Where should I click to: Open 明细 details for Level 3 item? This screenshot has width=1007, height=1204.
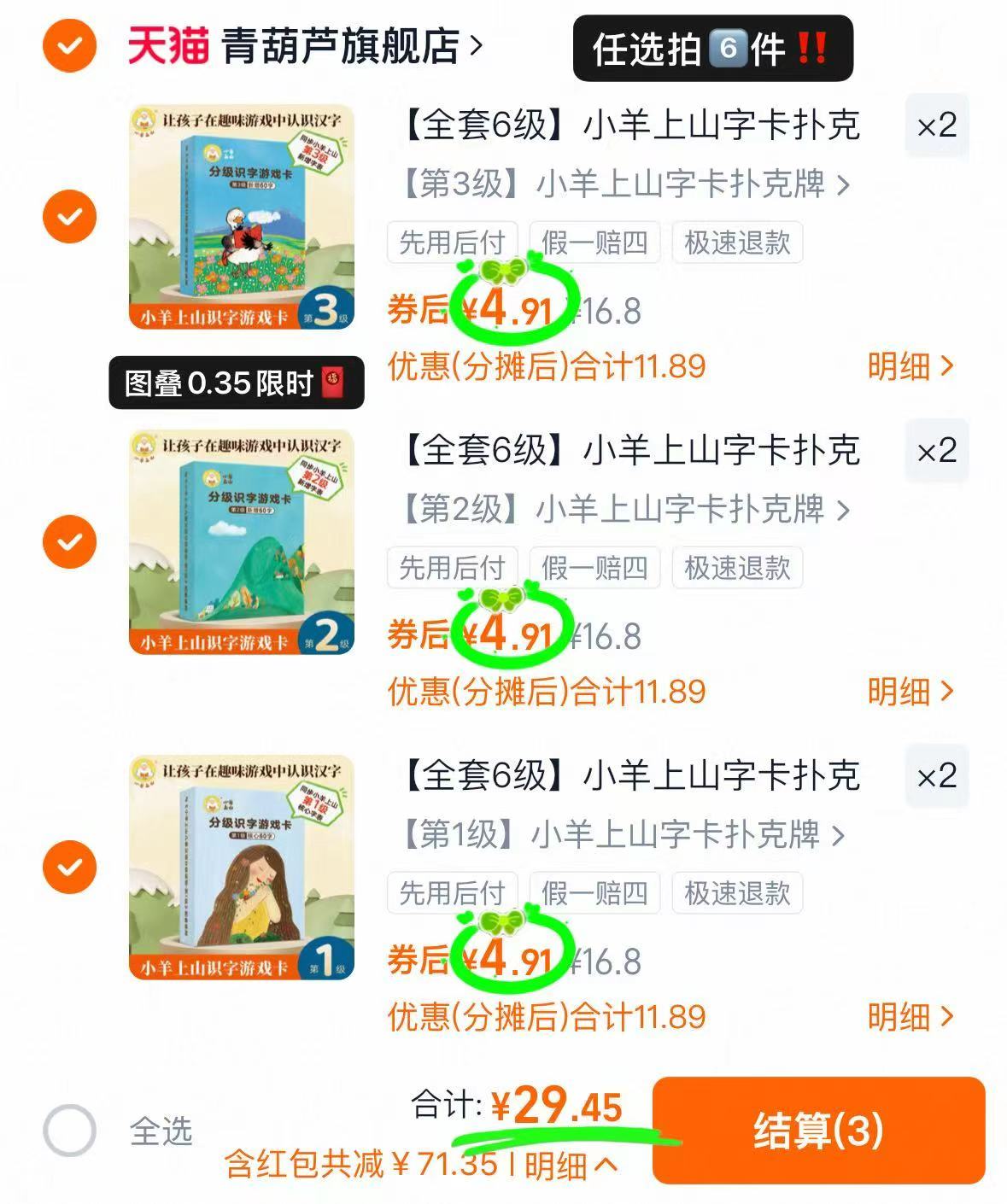[909, 365]
